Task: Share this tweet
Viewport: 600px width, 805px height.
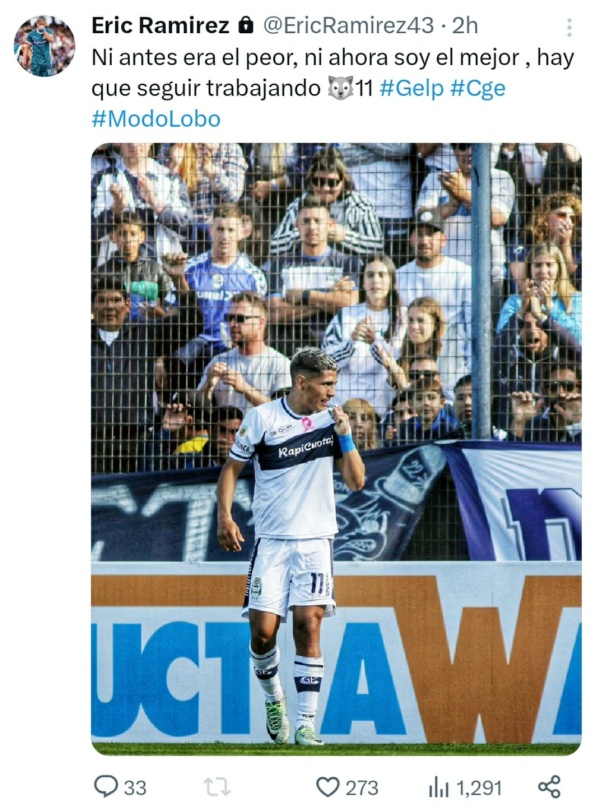Action: point(549,787)
